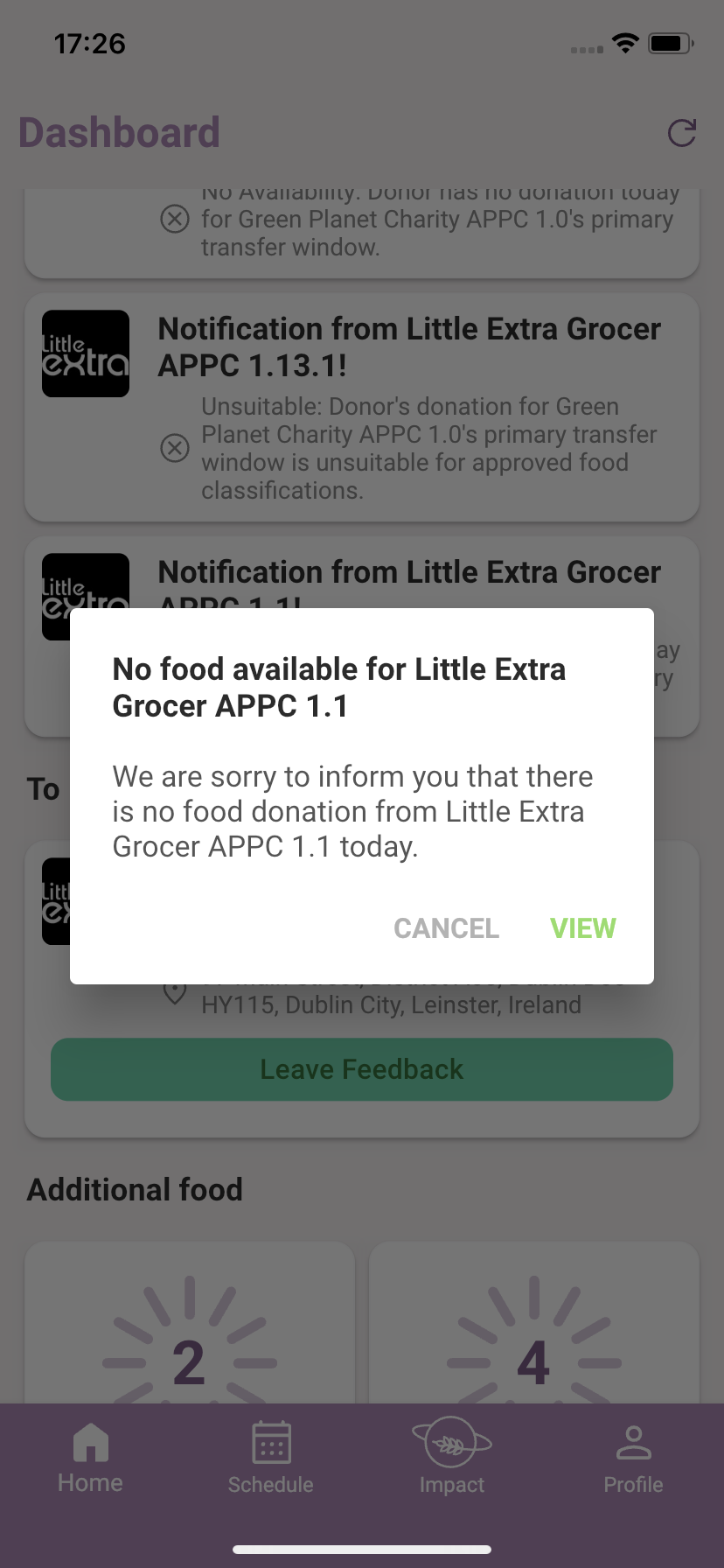
Task: Tap VIEW in the dialog
Action: 582,927
